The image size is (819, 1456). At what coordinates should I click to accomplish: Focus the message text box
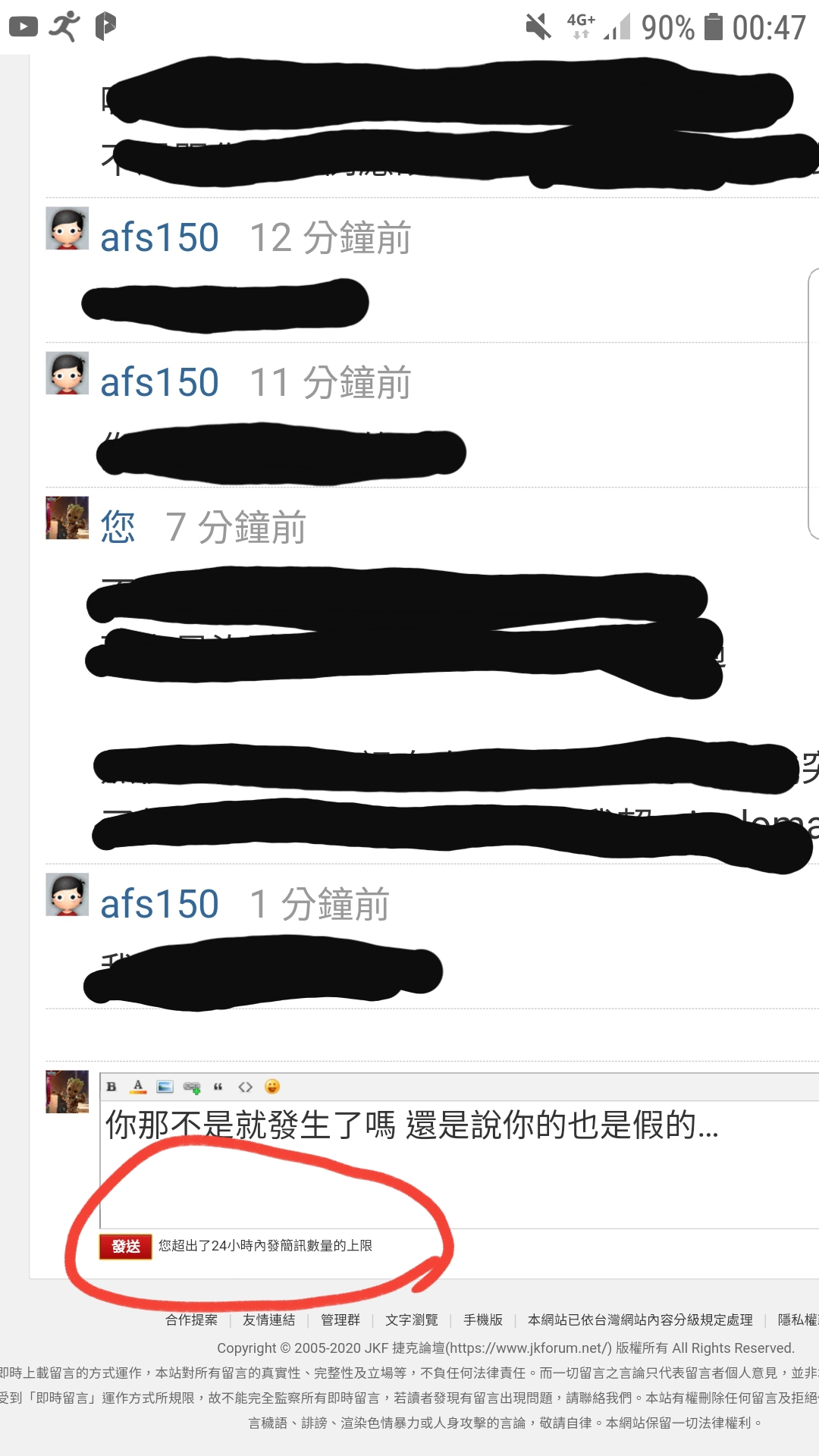[x=460, y=1164]
